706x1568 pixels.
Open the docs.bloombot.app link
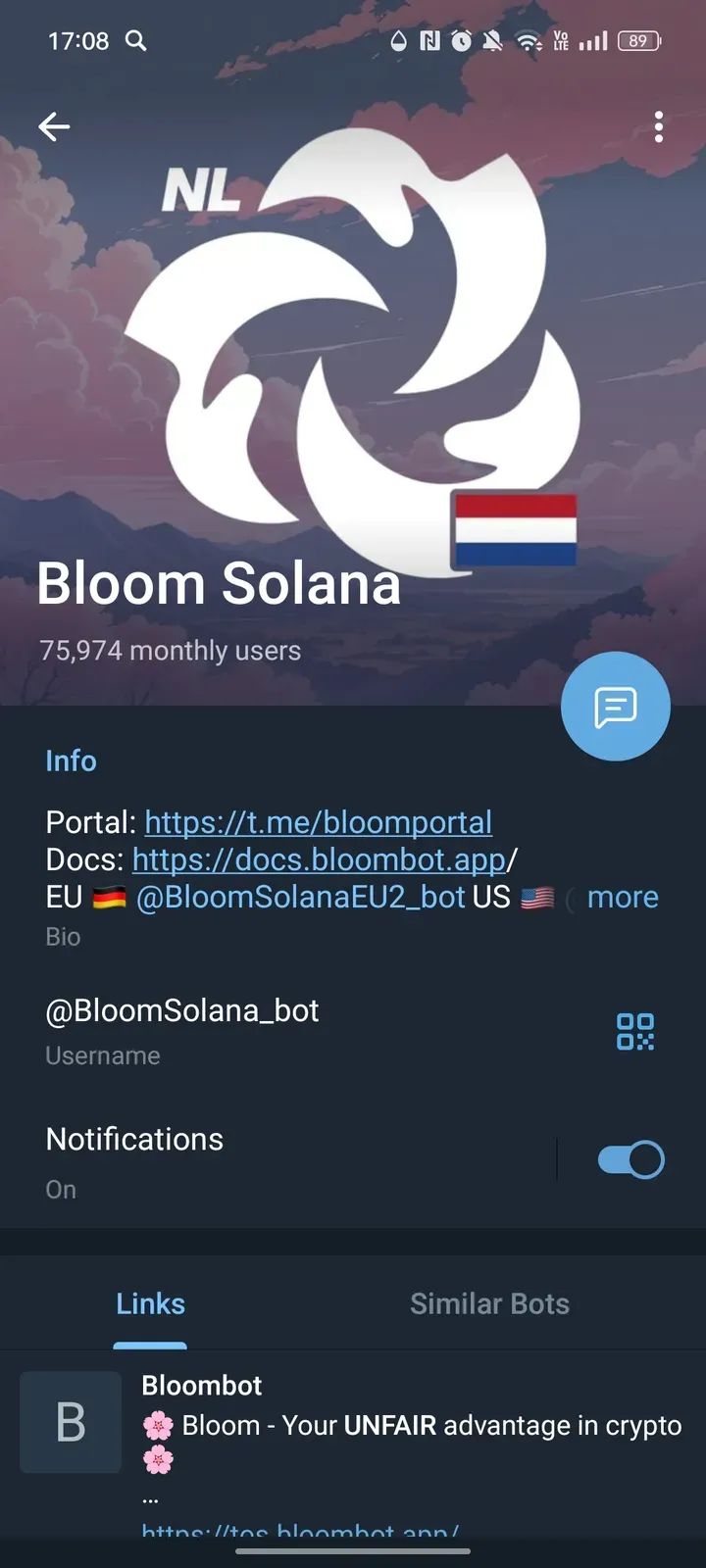click(318, 859)
